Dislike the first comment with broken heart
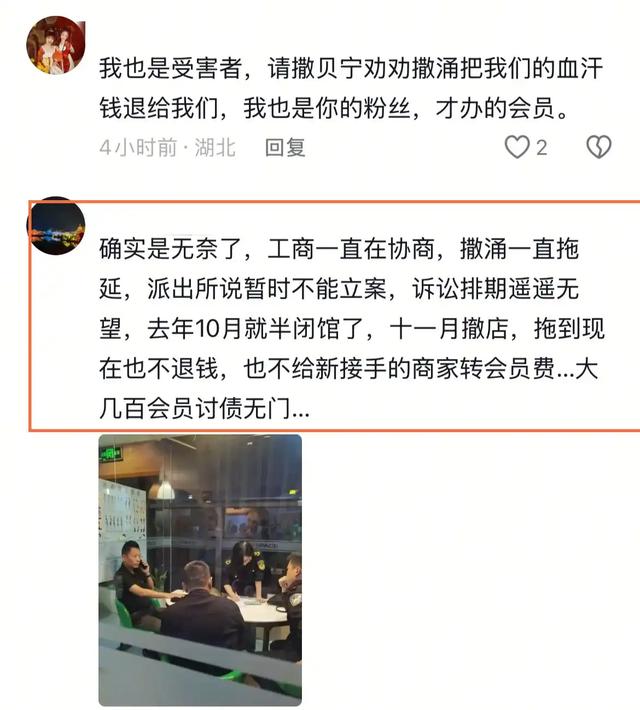640x710 pixels. click(598, 147)
